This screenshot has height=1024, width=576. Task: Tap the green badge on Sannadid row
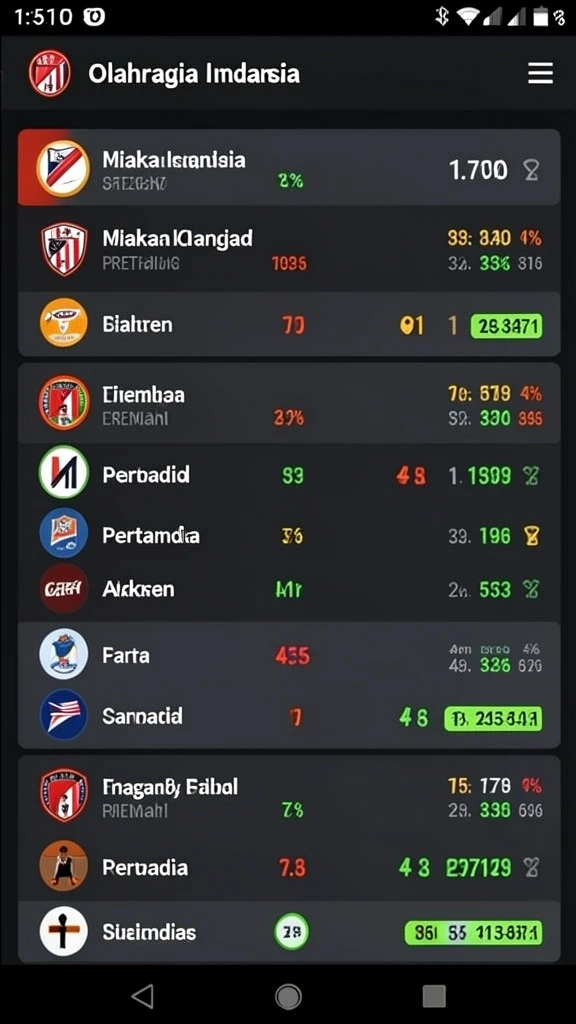[x=493, y=718]
